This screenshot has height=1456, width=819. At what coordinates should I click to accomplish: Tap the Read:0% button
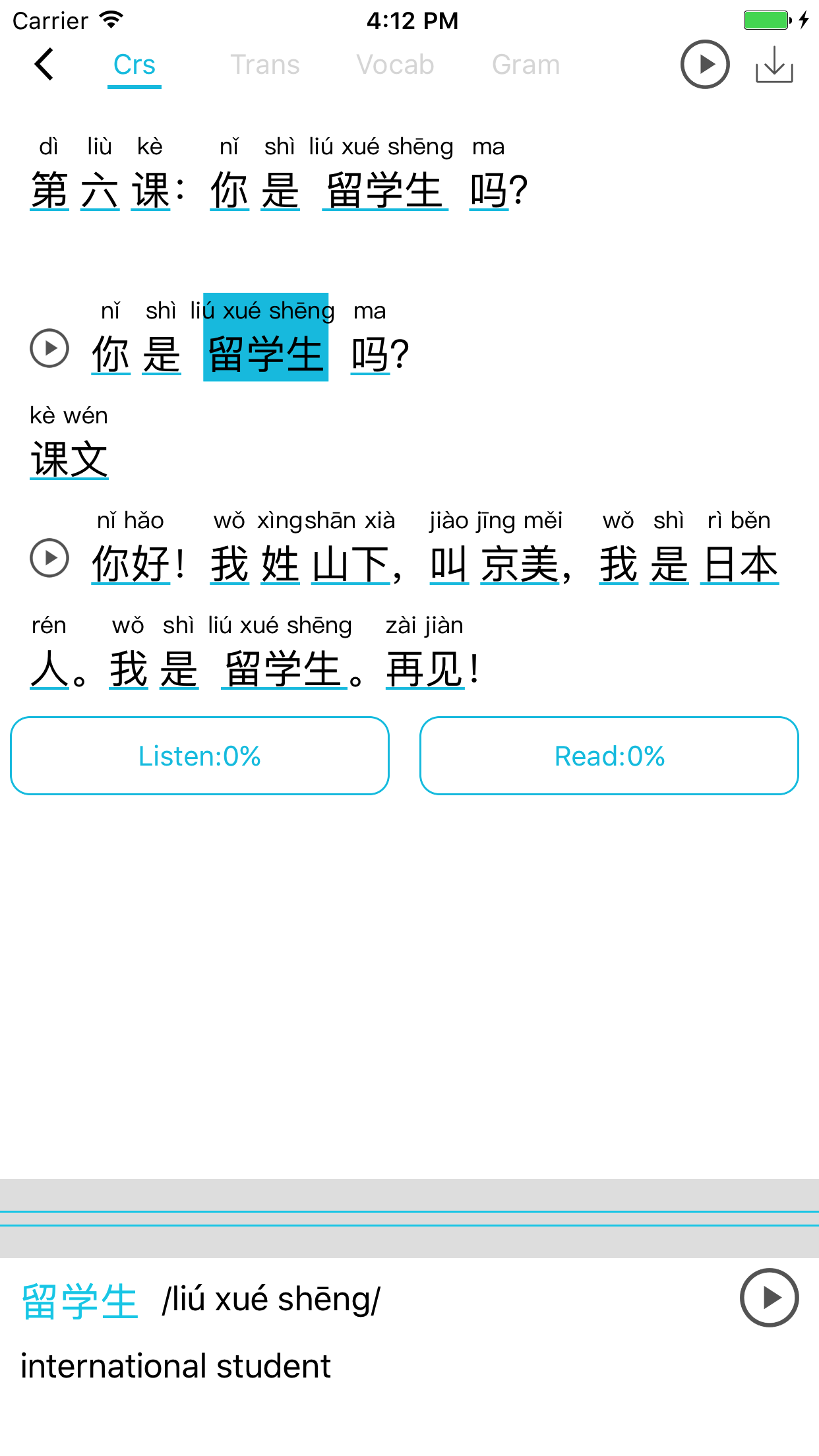(x=609, y=756)
